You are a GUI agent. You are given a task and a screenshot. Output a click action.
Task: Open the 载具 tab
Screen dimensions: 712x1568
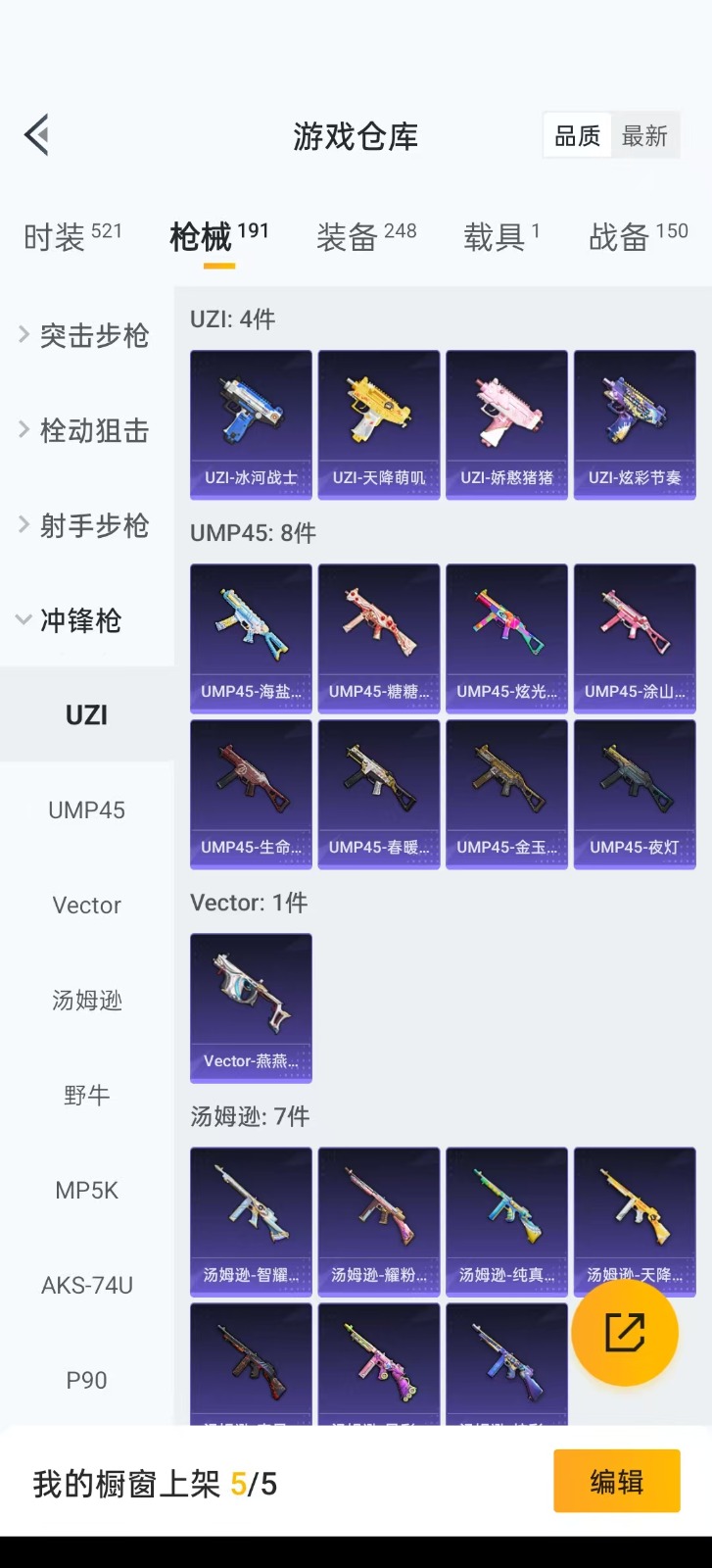click(500, 236)
